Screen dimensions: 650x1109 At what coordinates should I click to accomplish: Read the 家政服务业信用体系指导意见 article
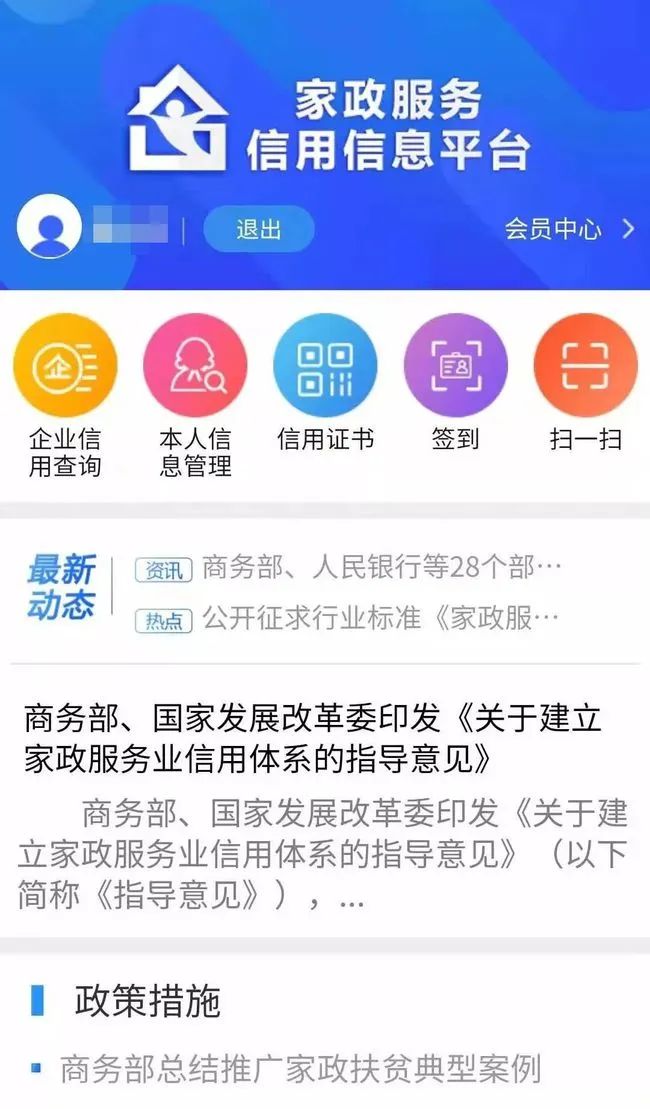pos(312,739)
